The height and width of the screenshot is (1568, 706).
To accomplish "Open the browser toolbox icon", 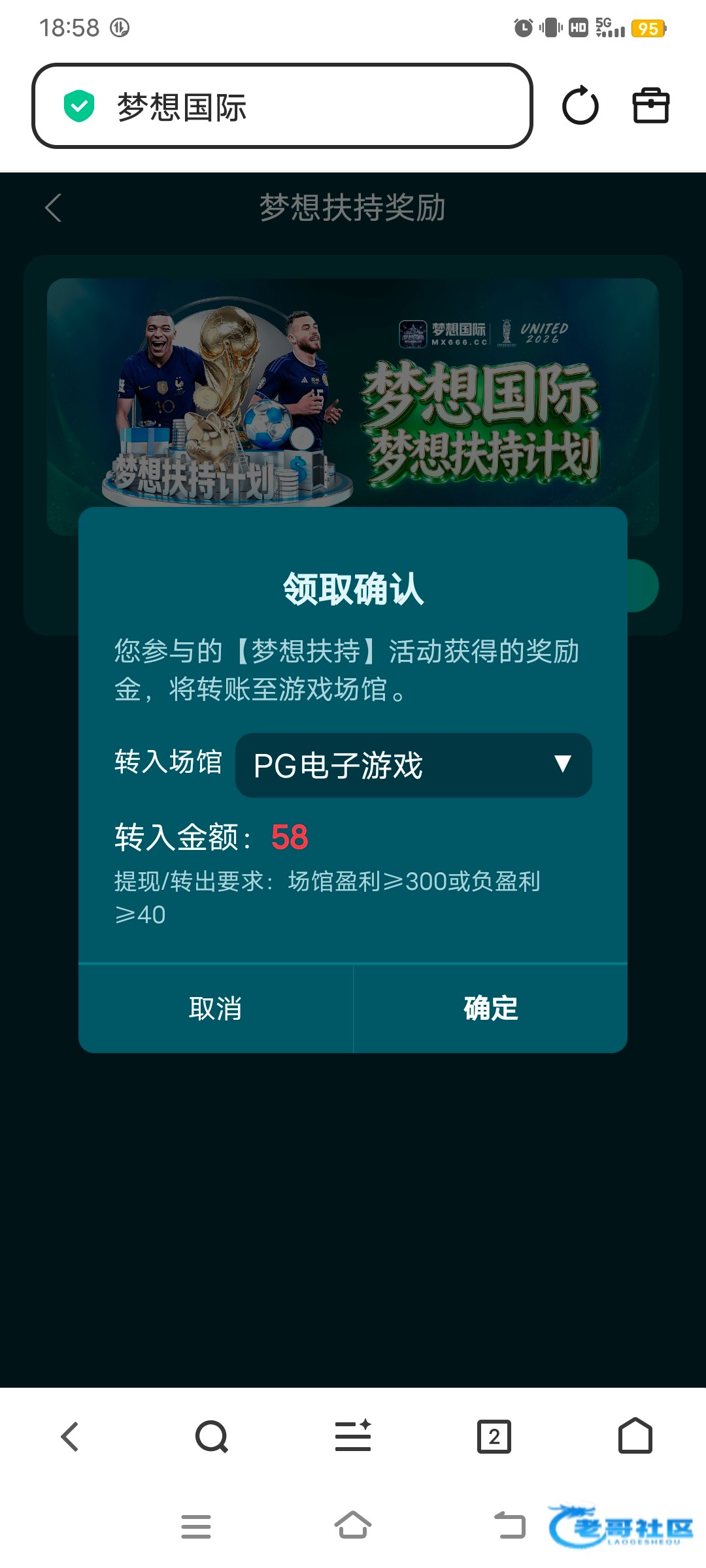I will coord(651,106).
